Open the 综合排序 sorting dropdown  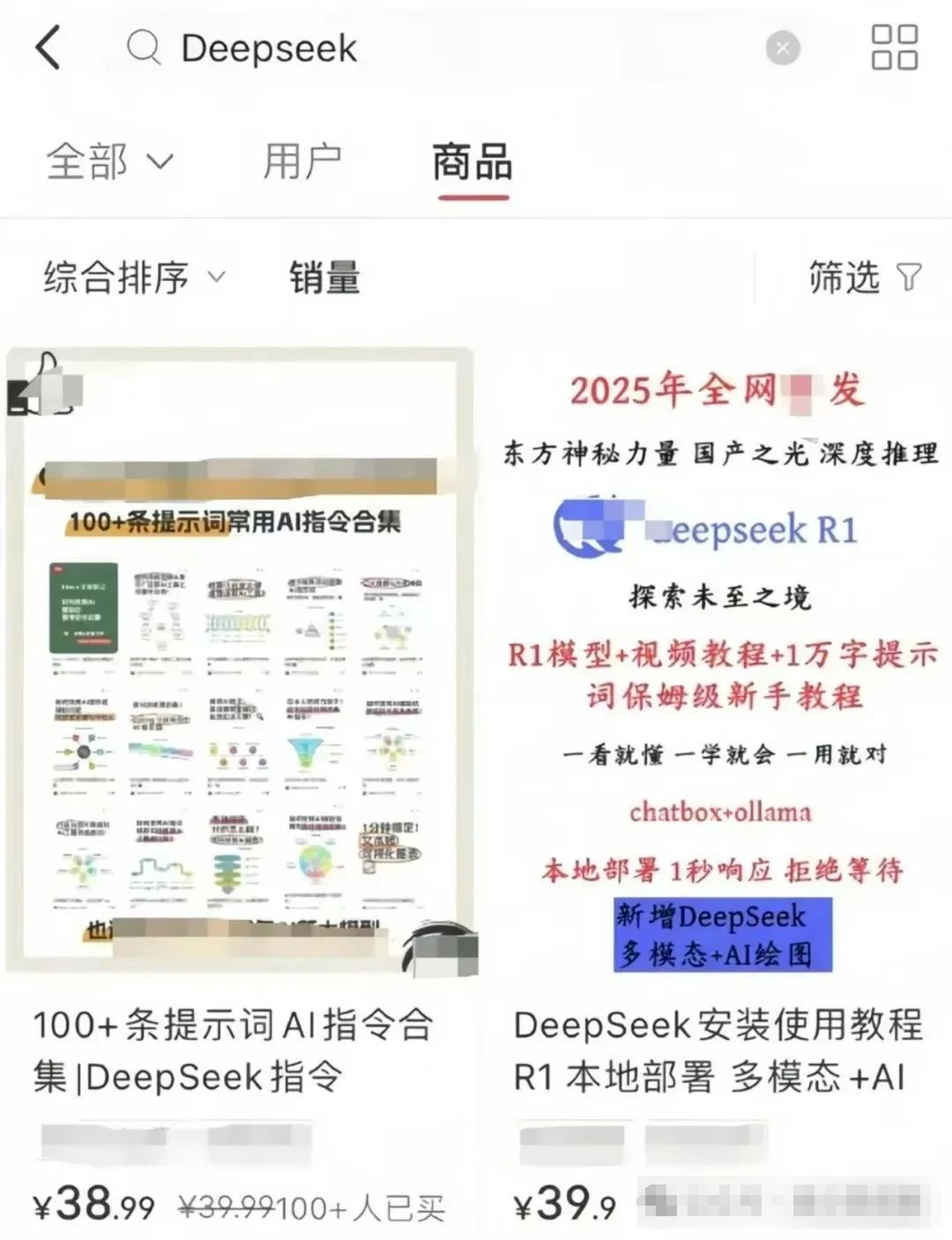(x=134, y=278)
